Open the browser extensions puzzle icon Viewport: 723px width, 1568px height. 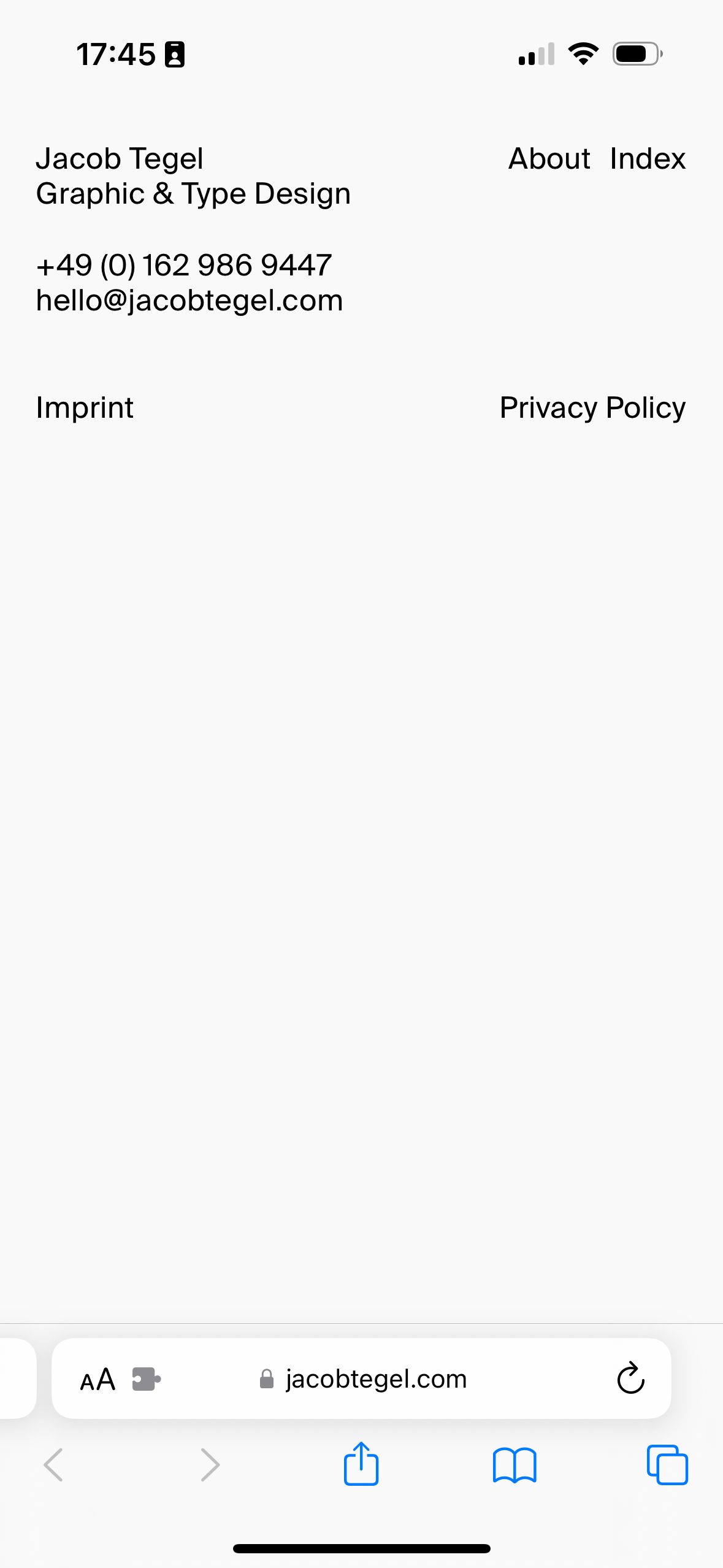click(146, 1380)
